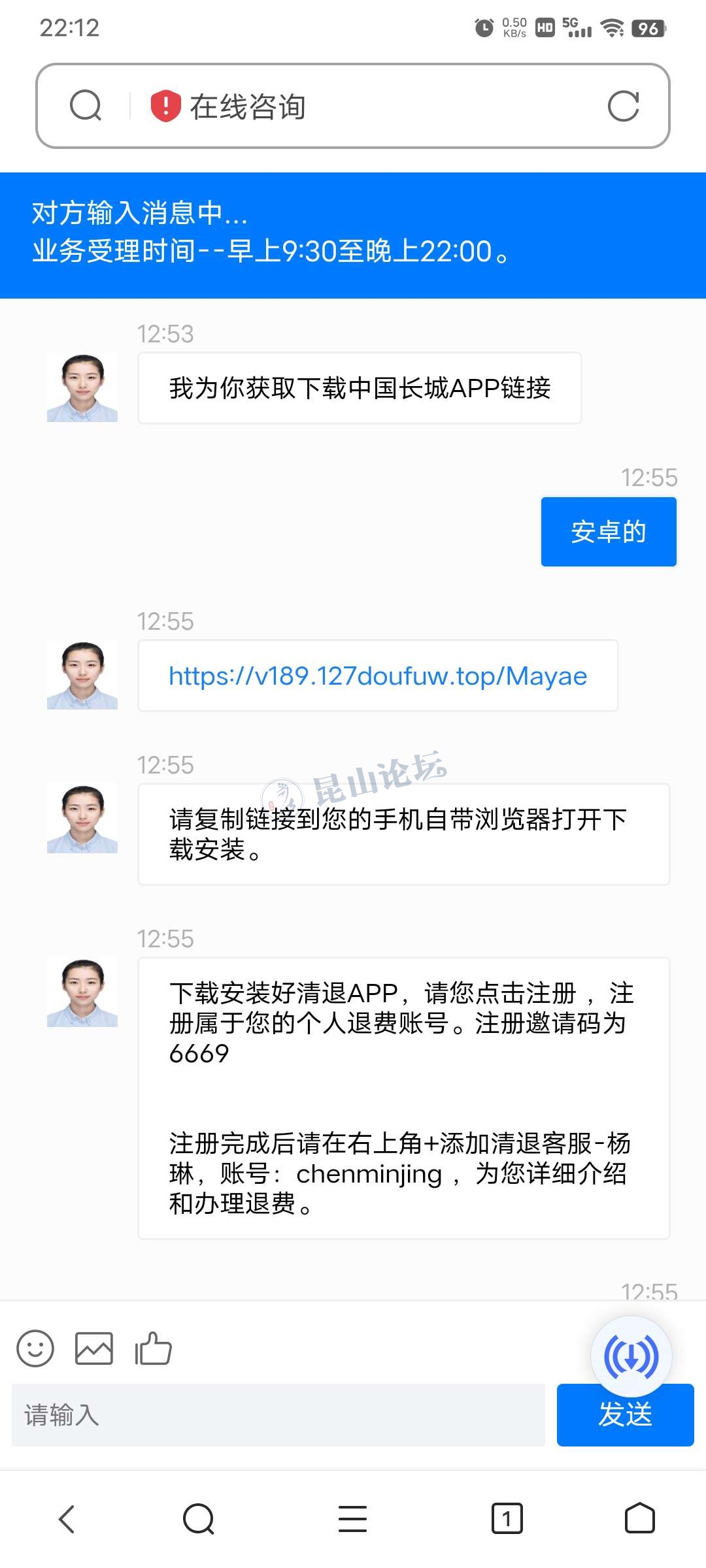Tap the address bar title 在线咨询
This screenshot has height=1568, width=706.
(248, 106)
